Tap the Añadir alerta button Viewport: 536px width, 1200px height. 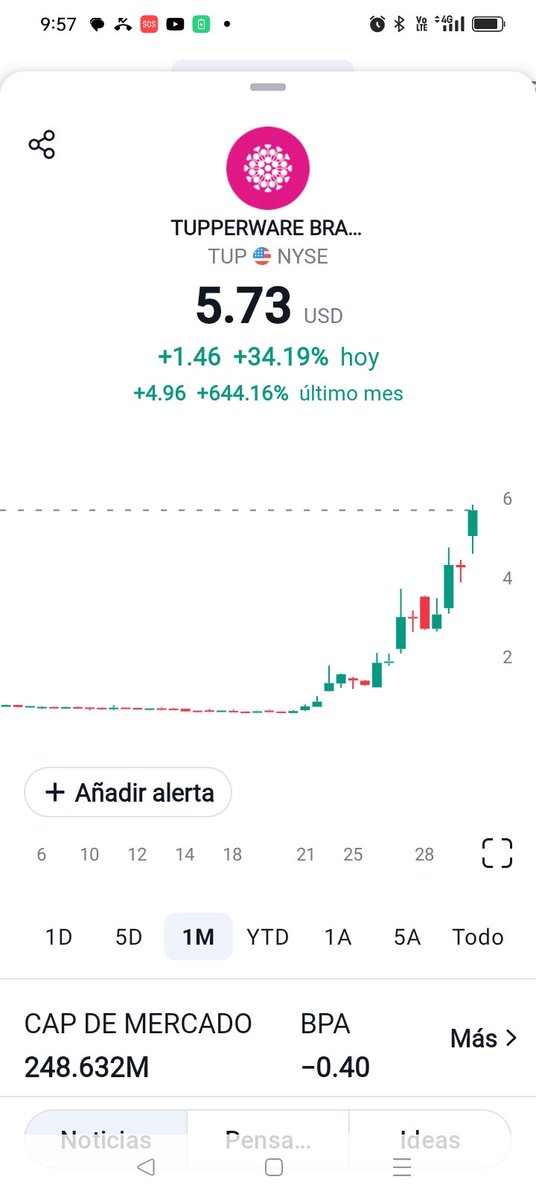coord(128,793)
